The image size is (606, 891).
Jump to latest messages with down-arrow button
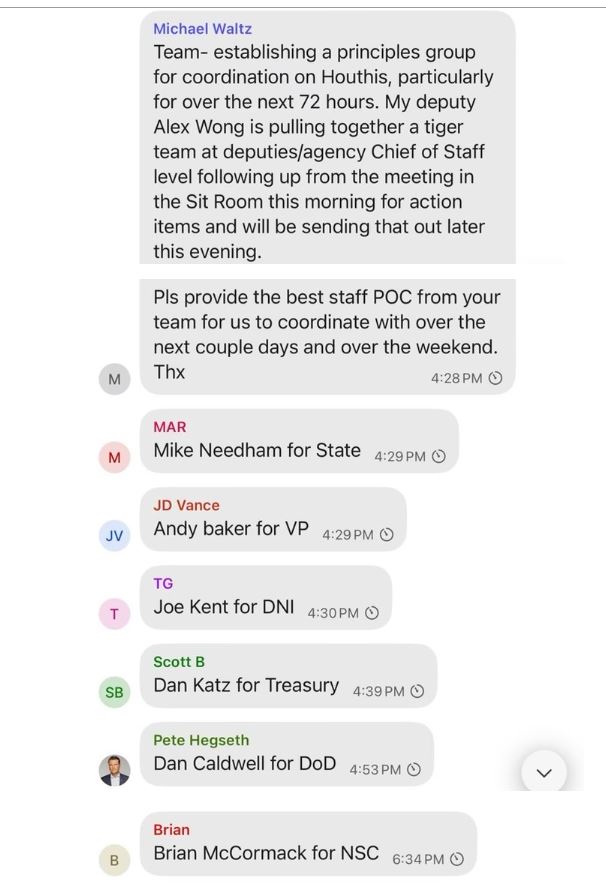(544, 772)
